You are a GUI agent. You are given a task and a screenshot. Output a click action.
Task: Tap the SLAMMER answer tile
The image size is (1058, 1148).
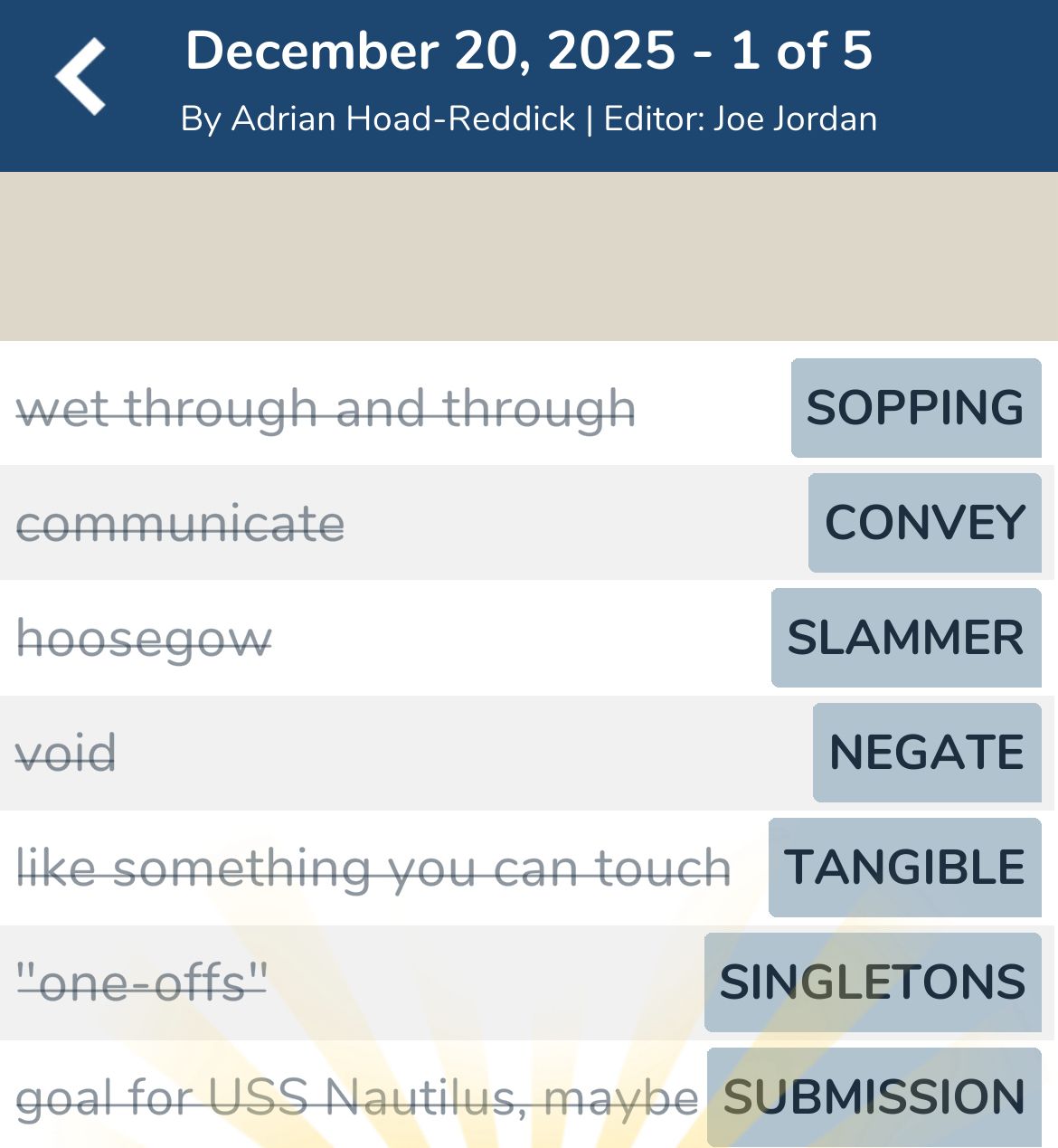(906, 638)
